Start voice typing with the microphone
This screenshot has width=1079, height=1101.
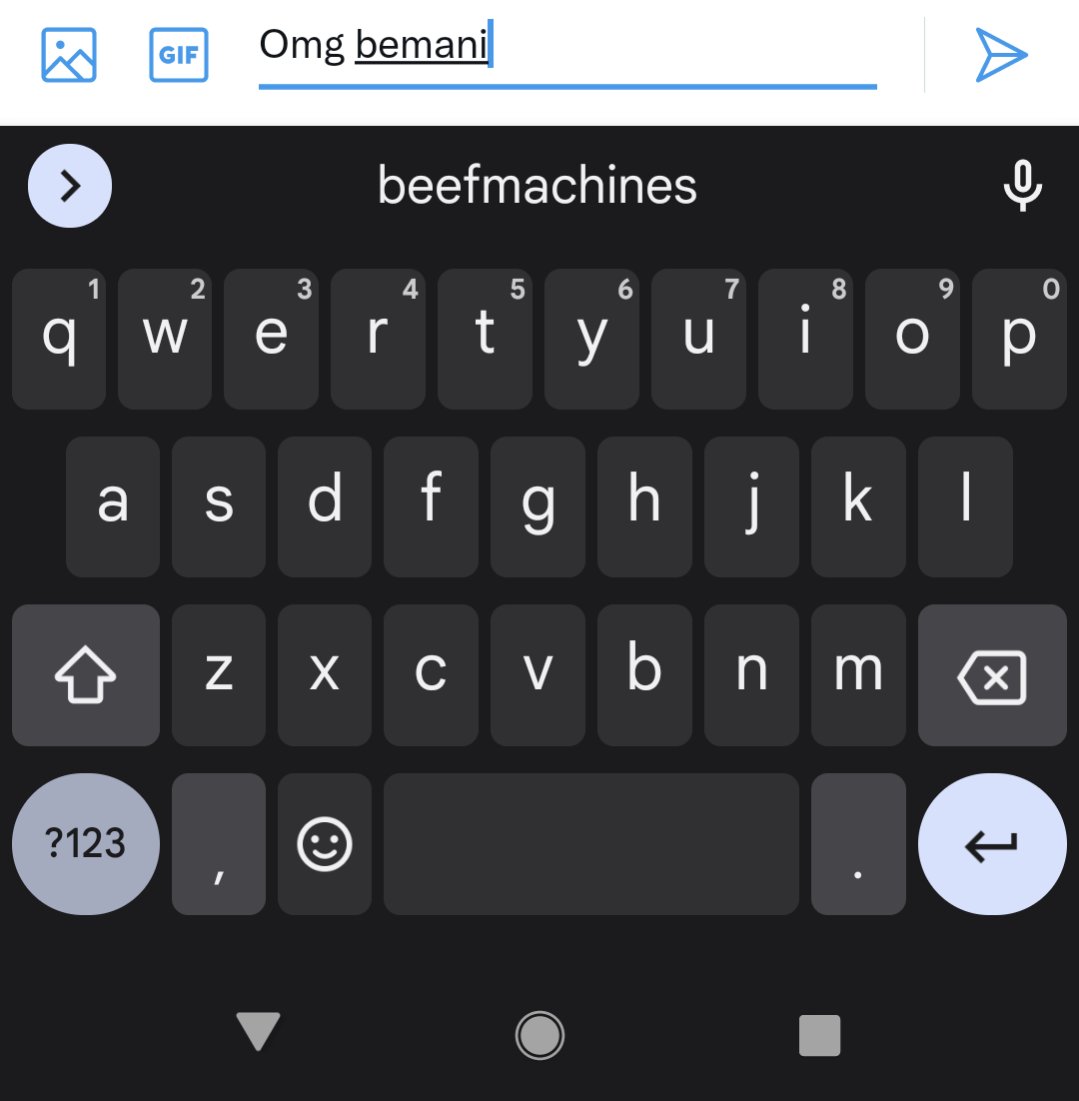click(x=1022, y=186)
